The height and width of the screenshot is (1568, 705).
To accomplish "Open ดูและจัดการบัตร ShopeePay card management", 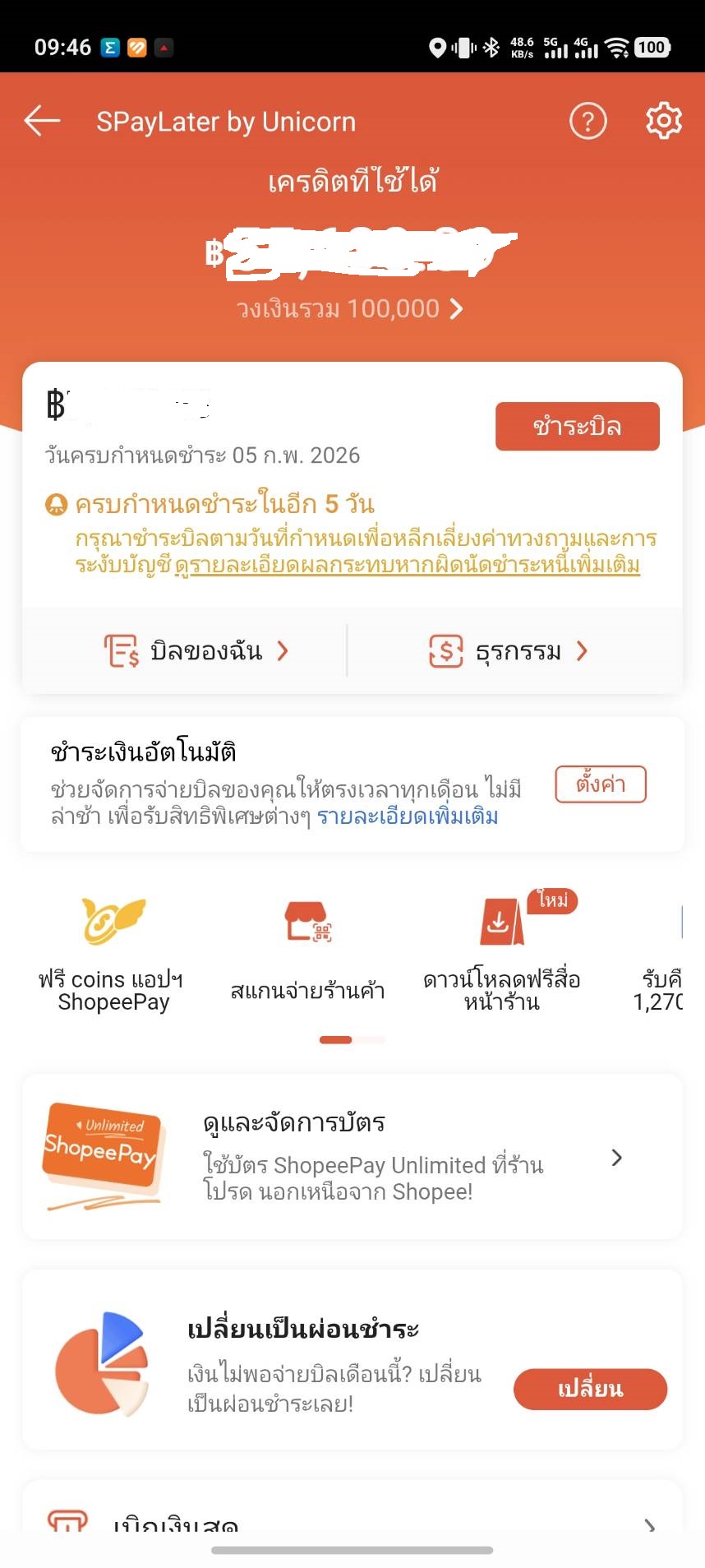I will pyautogui.click(x=352, y=1157).
